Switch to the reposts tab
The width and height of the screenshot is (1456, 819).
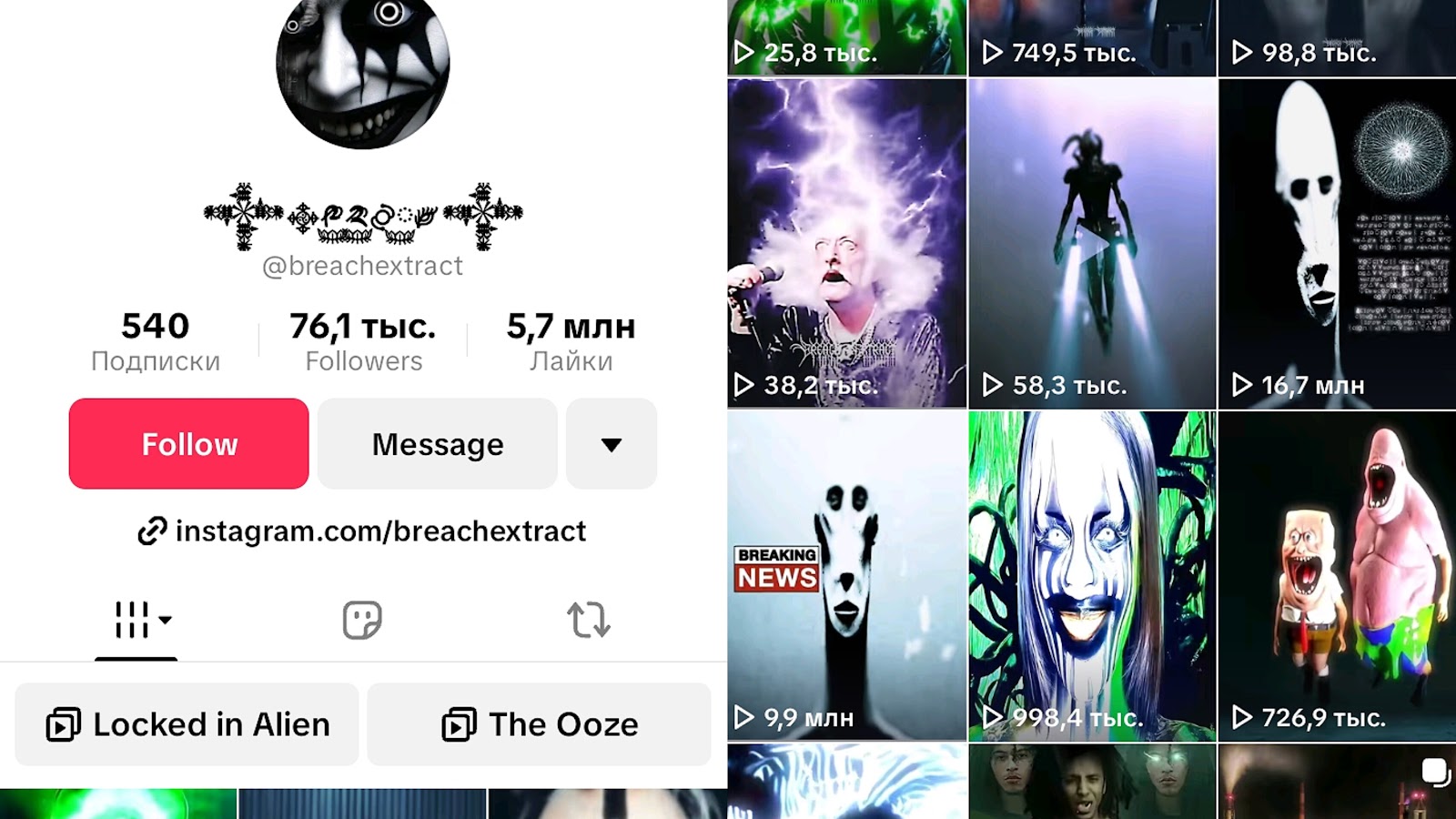pyautogui.click(x=588, y=621)
